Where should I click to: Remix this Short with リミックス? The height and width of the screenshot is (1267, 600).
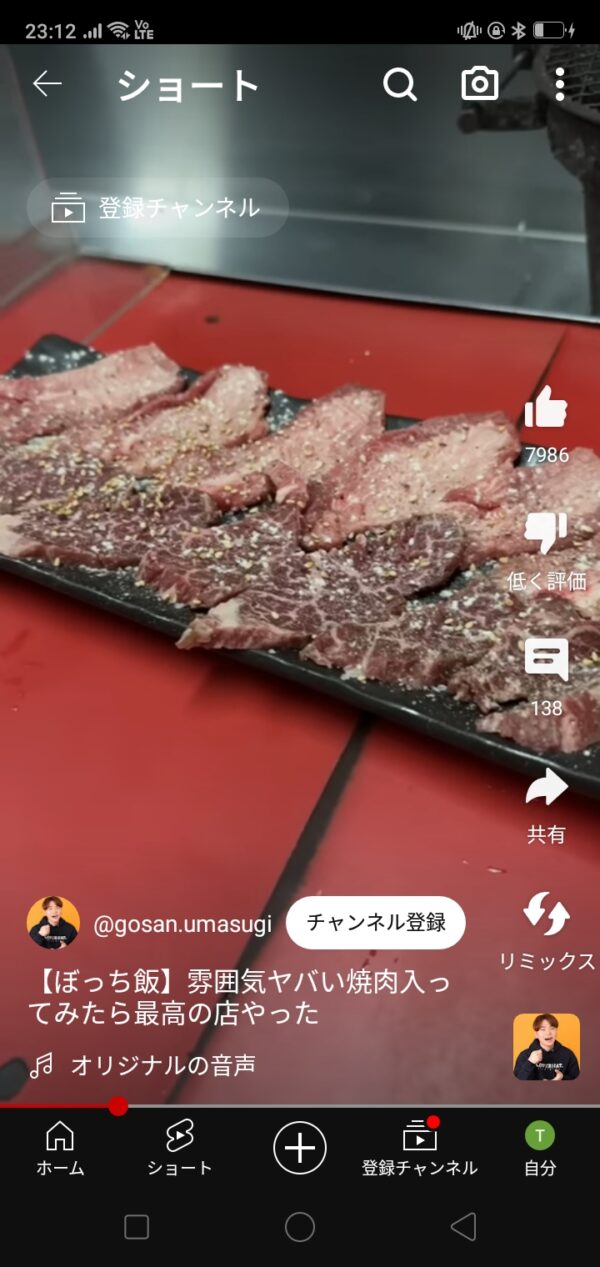tap(546, 914)
